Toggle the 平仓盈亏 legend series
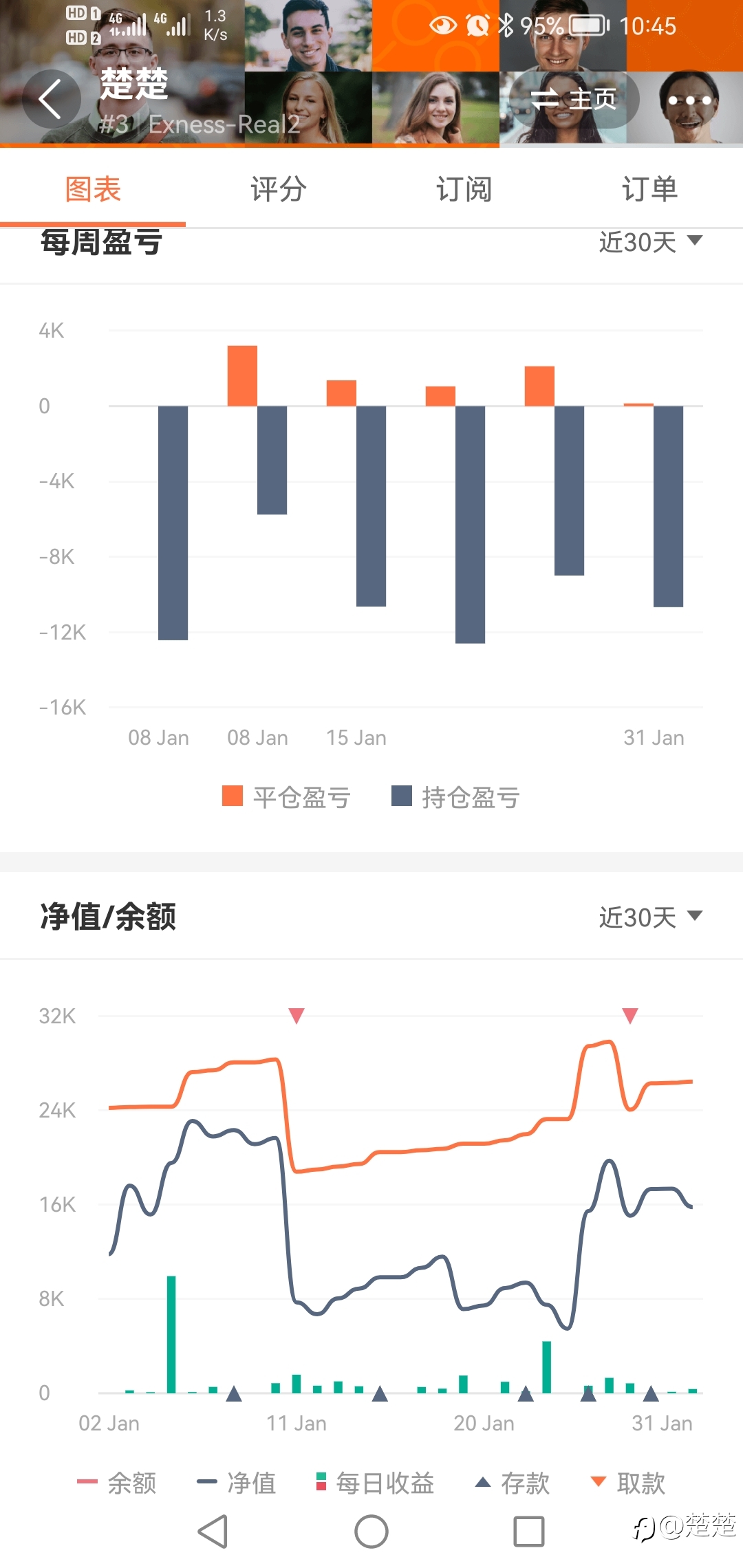The height and width of the screenshot is (1568, 743). click(x=286, y=797)
